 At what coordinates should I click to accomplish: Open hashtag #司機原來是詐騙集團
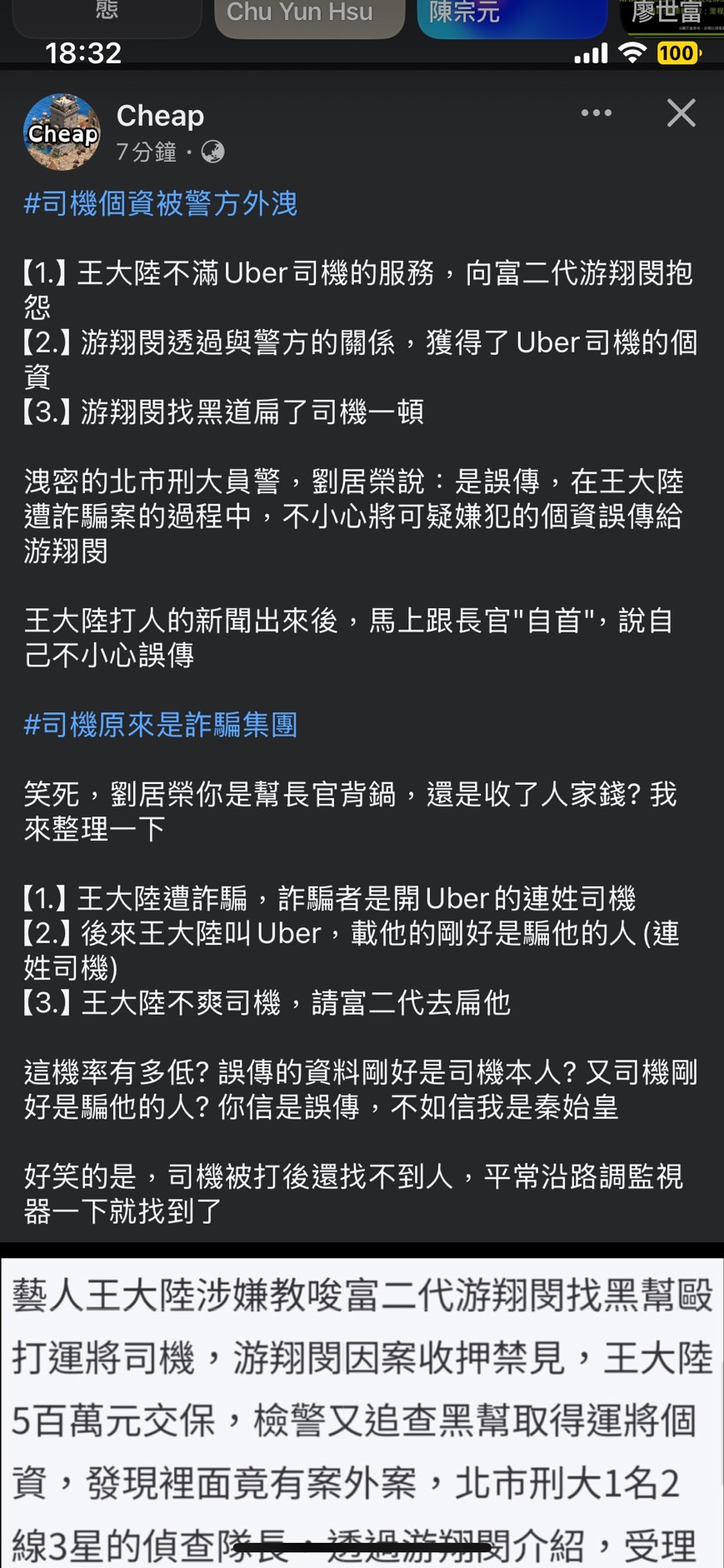point(160,724)
